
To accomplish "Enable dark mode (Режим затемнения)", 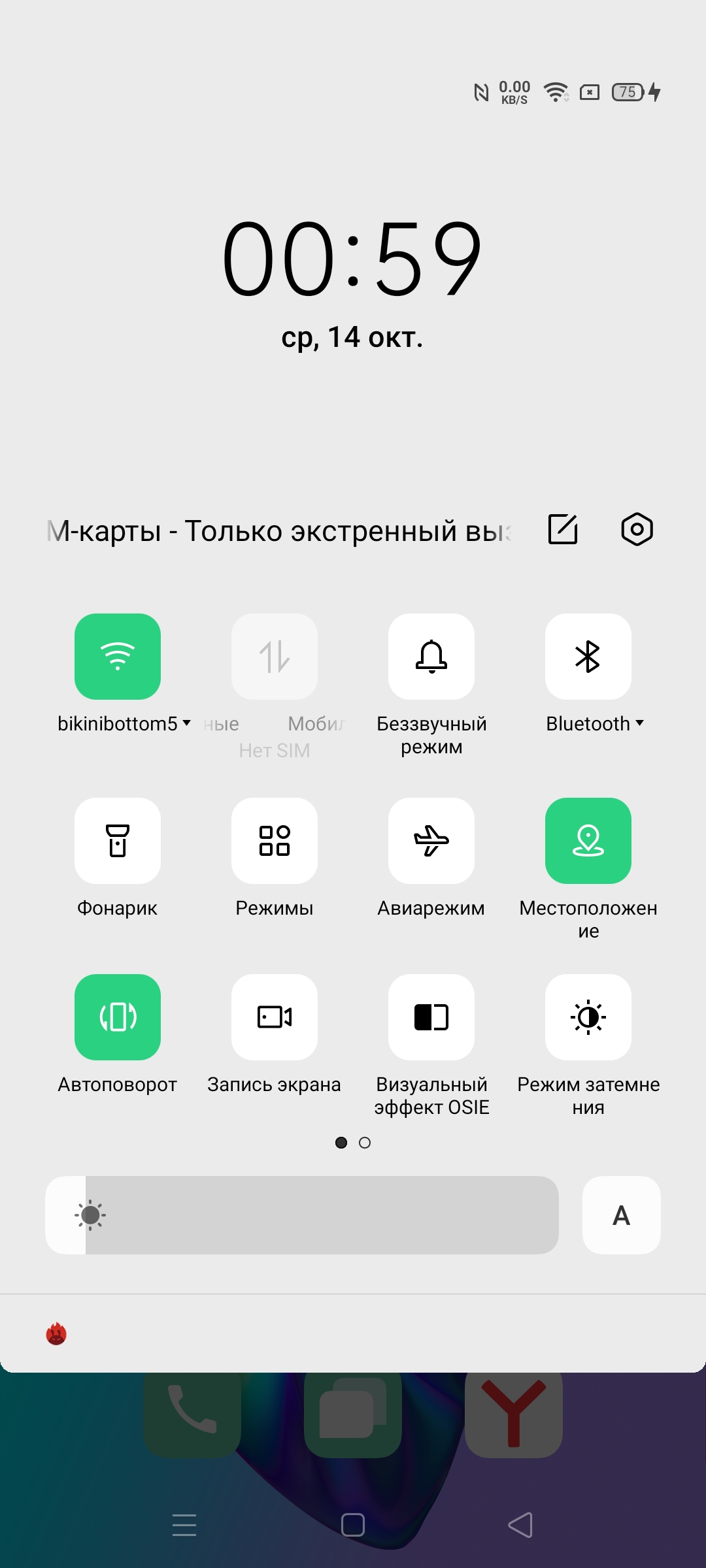I will tap(588, 1017).
